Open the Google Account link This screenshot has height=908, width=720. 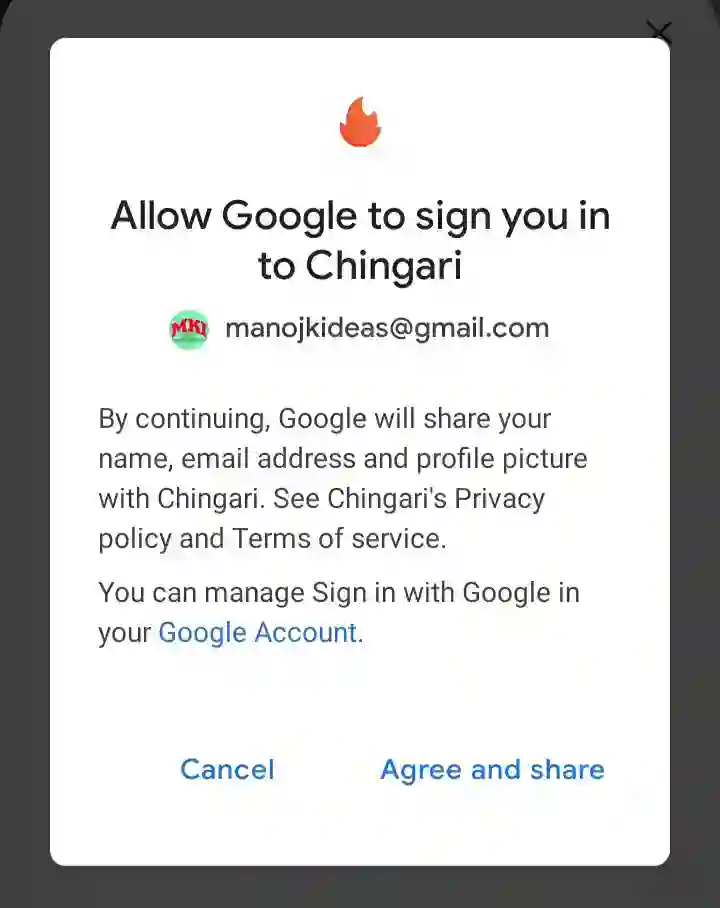tap(257, 632)
